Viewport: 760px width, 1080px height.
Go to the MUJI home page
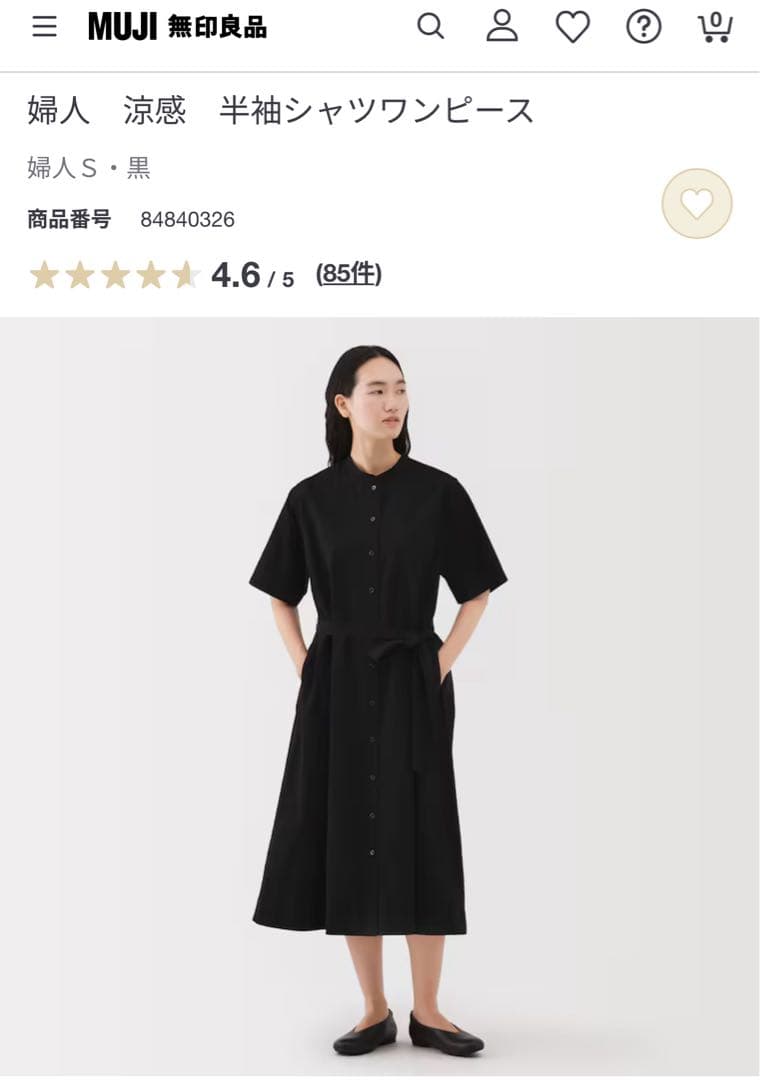[177, 27]
